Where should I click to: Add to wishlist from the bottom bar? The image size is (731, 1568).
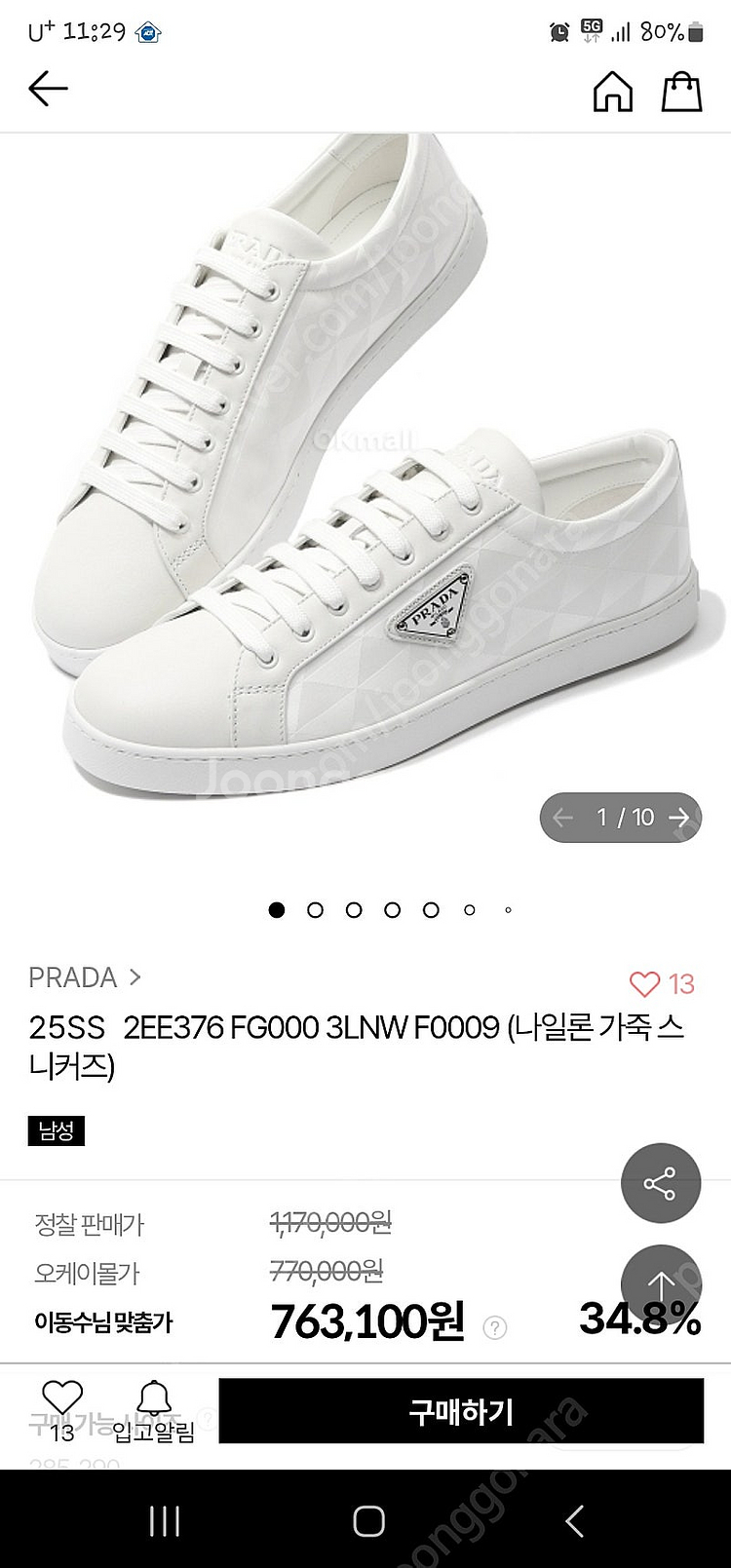click(62, 1408)
